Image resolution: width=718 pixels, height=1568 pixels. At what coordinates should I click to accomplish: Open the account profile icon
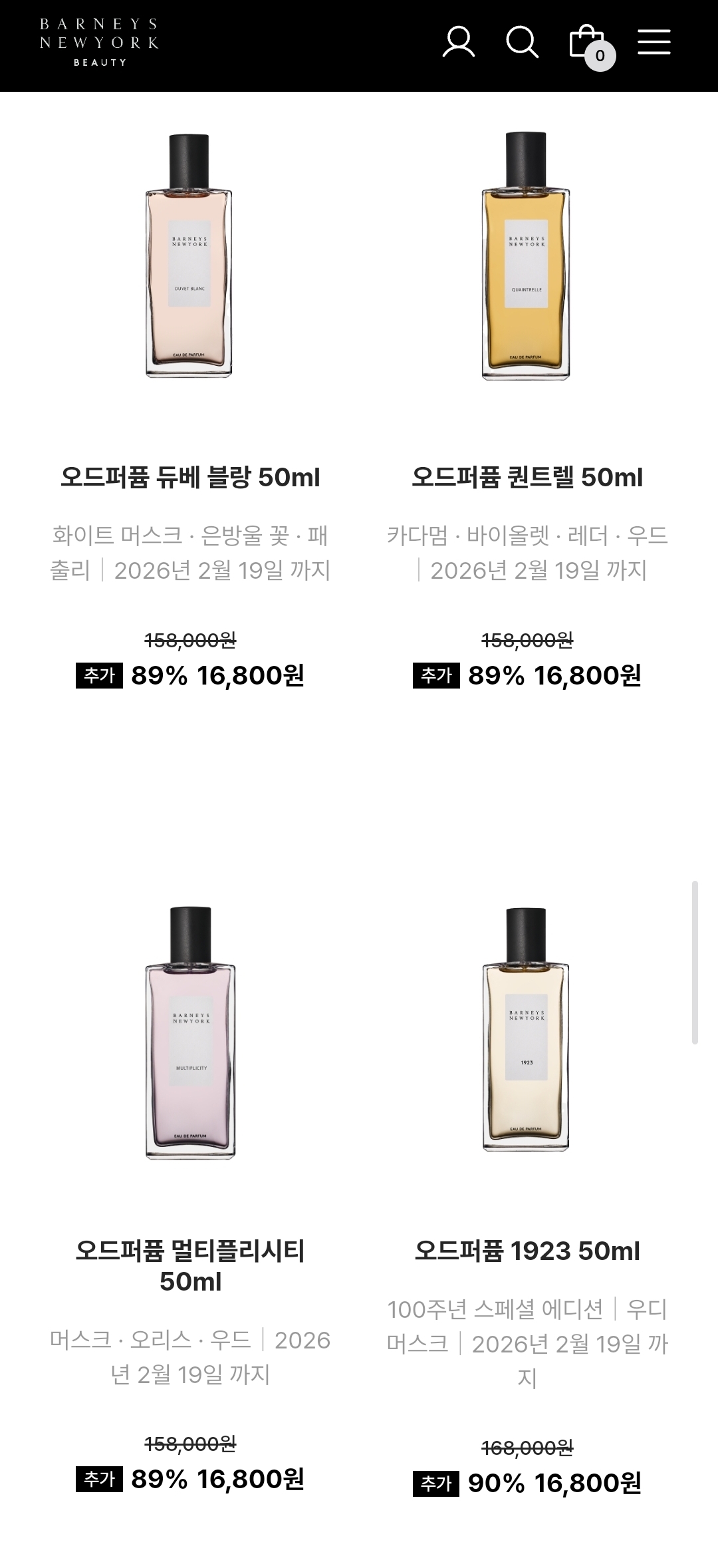pos(459,43)
